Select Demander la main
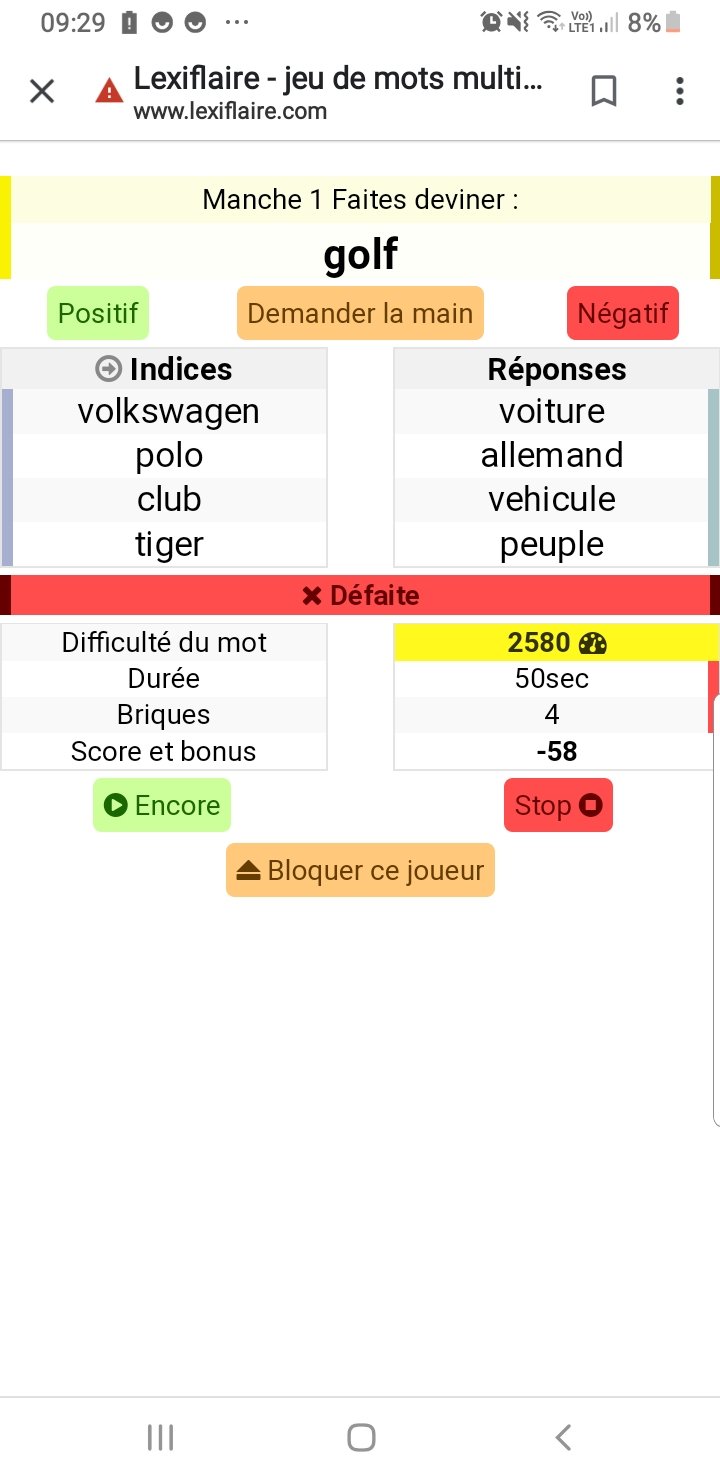The height and width of the screenshot is (1480, 720). (360, 313)
